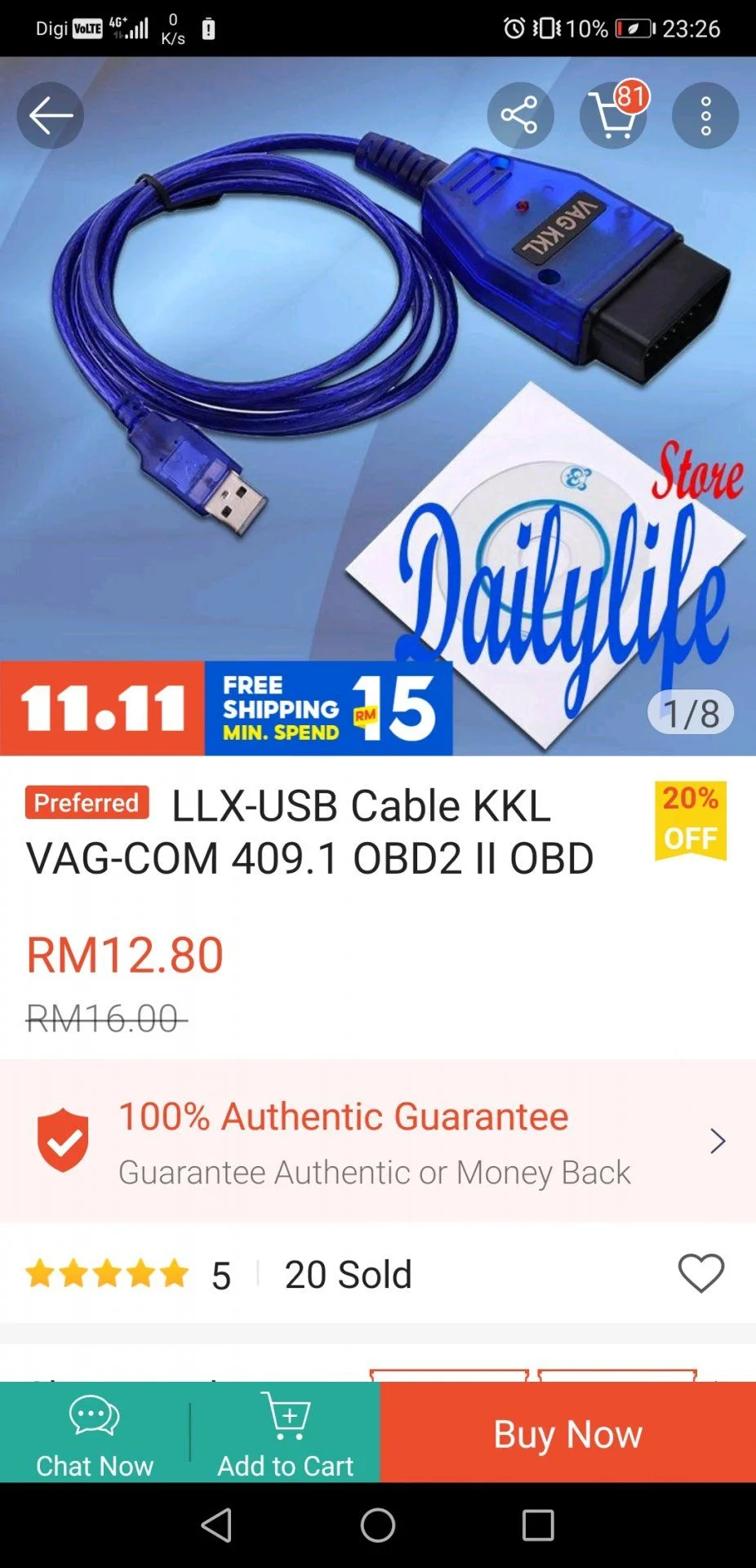Add this cable to favorites with the heart

pyautogui.click(x=700, y=1273)
